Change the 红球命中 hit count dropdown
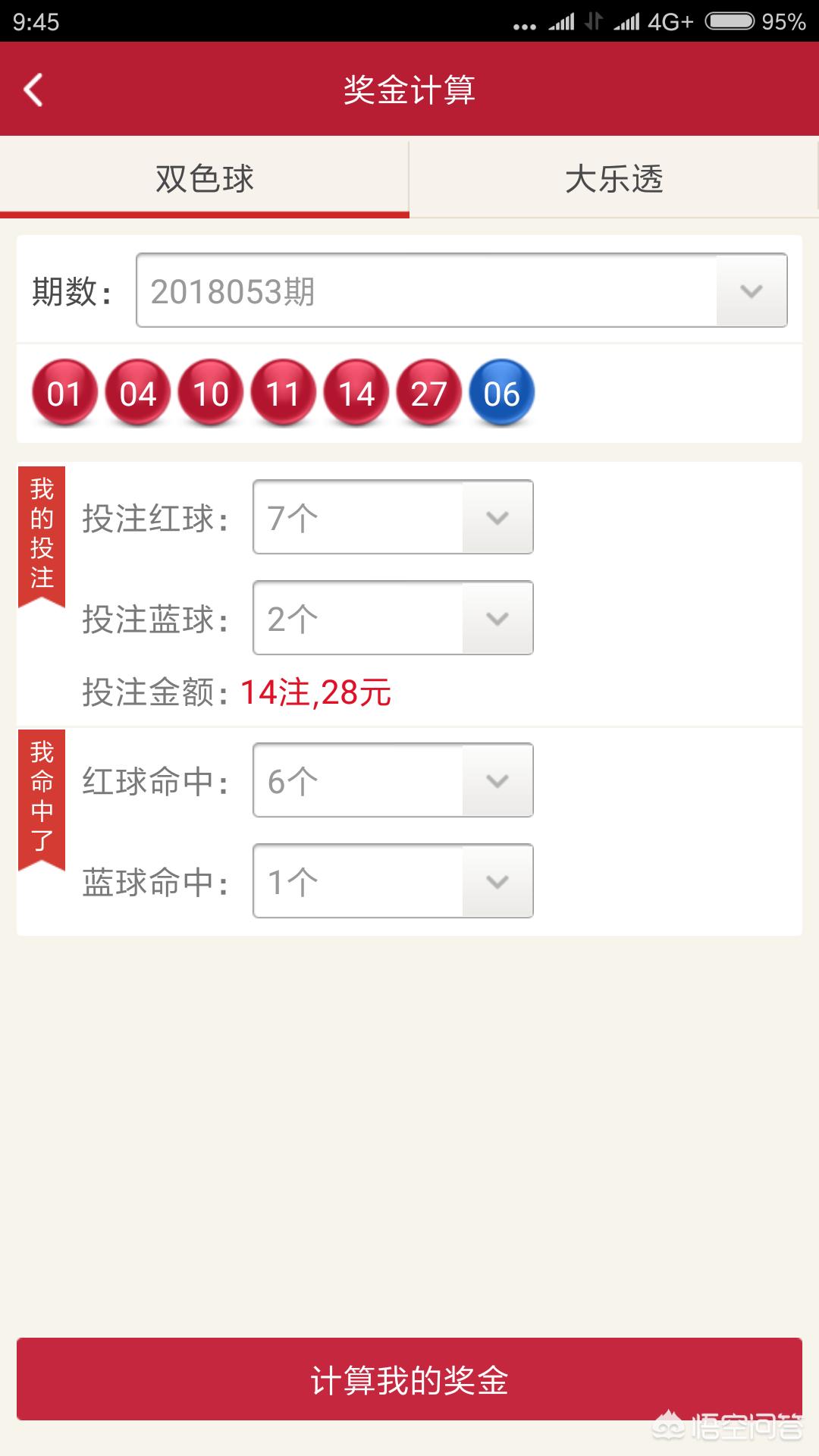819x1456 pixels. click(497, 780)
